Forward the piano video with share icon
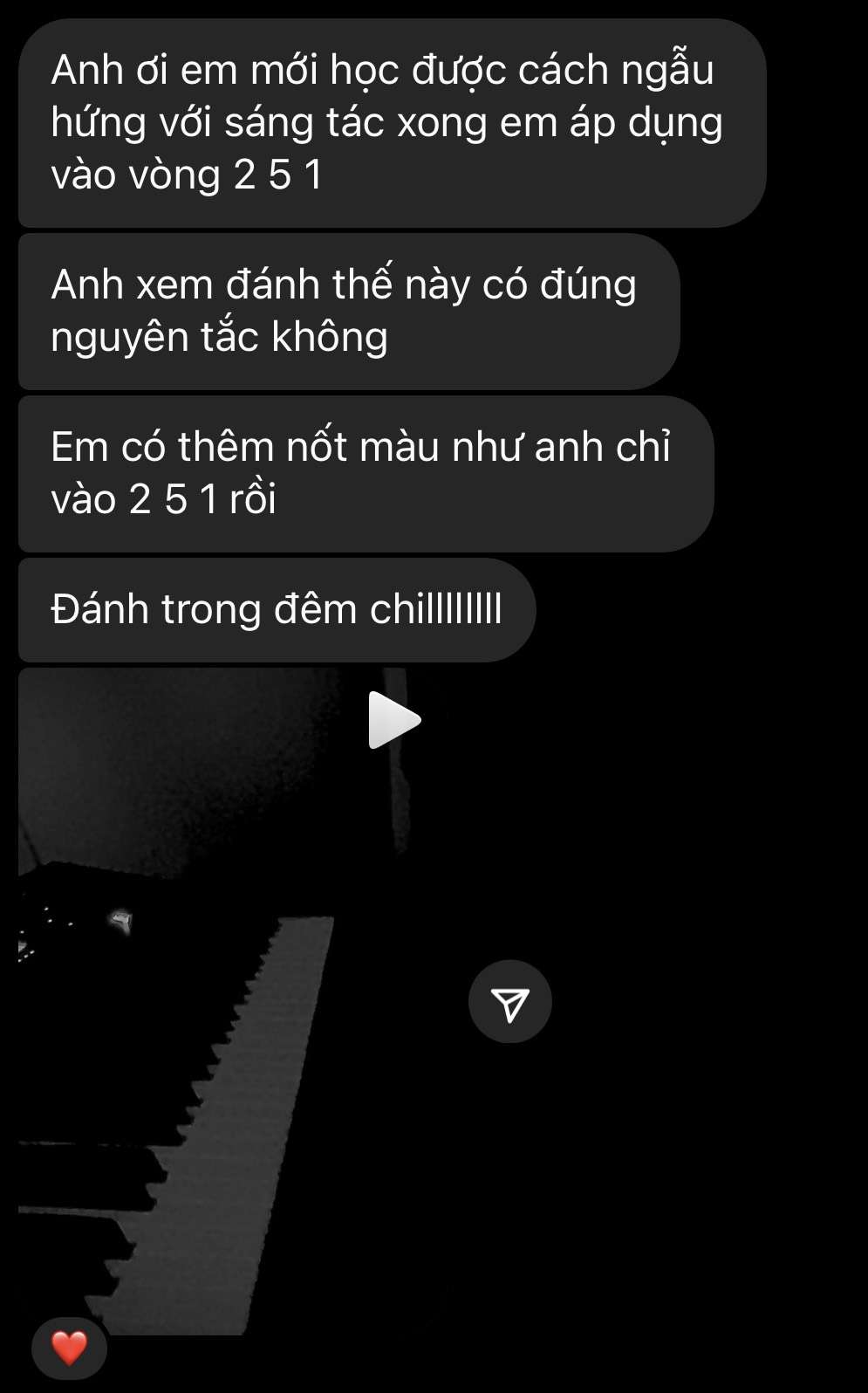 tap(509, 1002)
